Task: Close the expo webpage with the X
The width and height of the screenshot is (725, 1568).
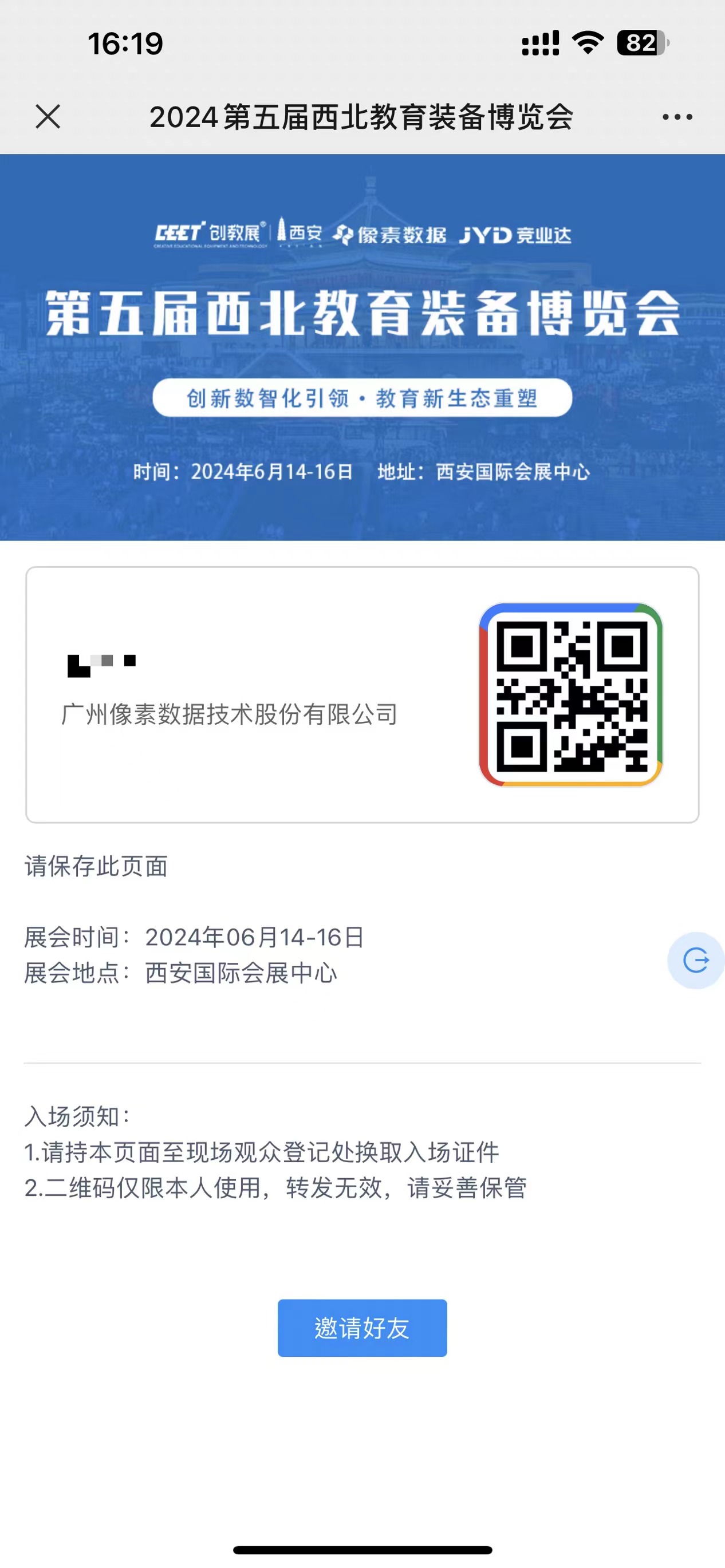Action: [48, 117]
